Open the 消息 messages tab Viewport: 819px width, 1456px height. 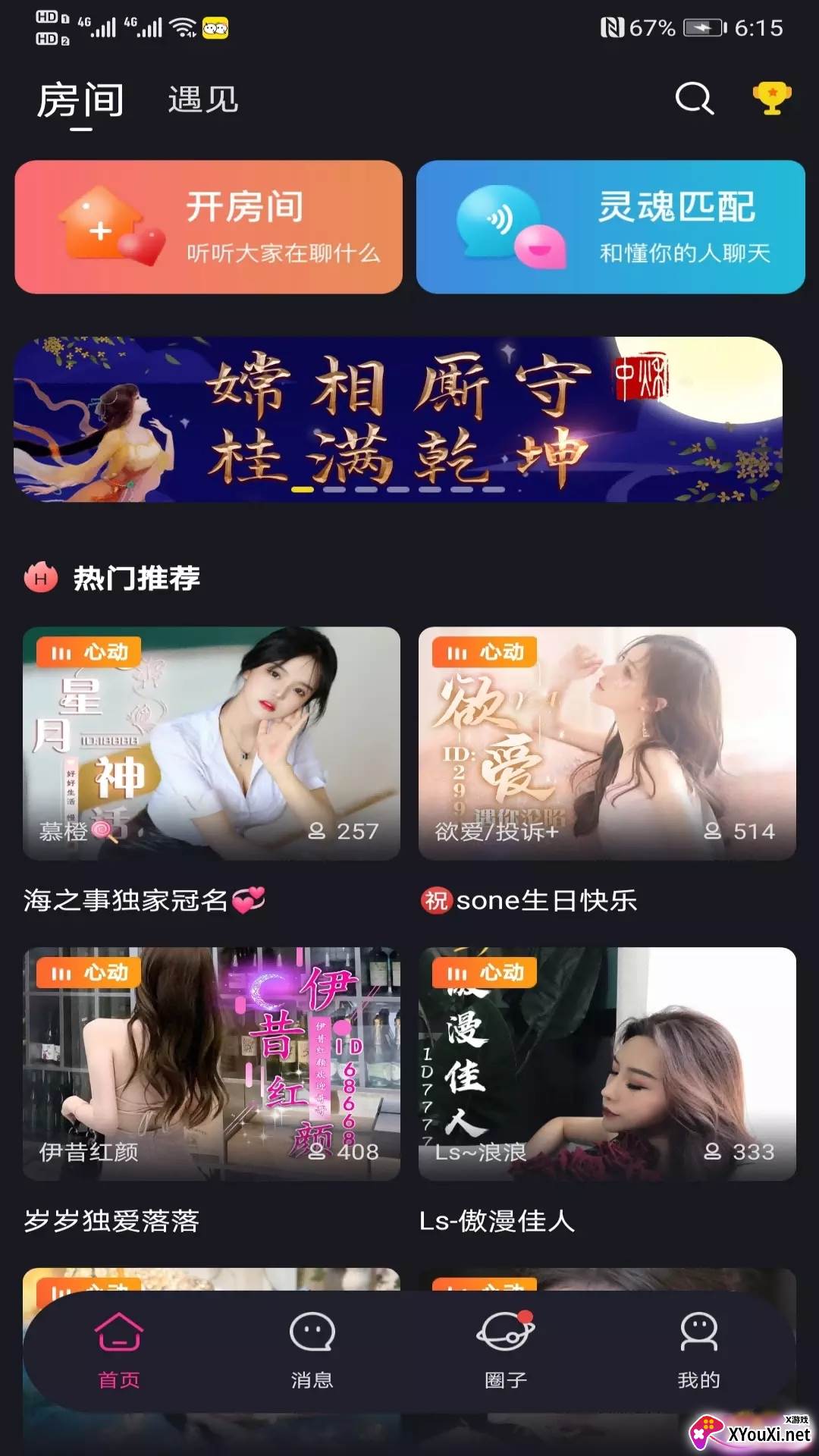312,1350
